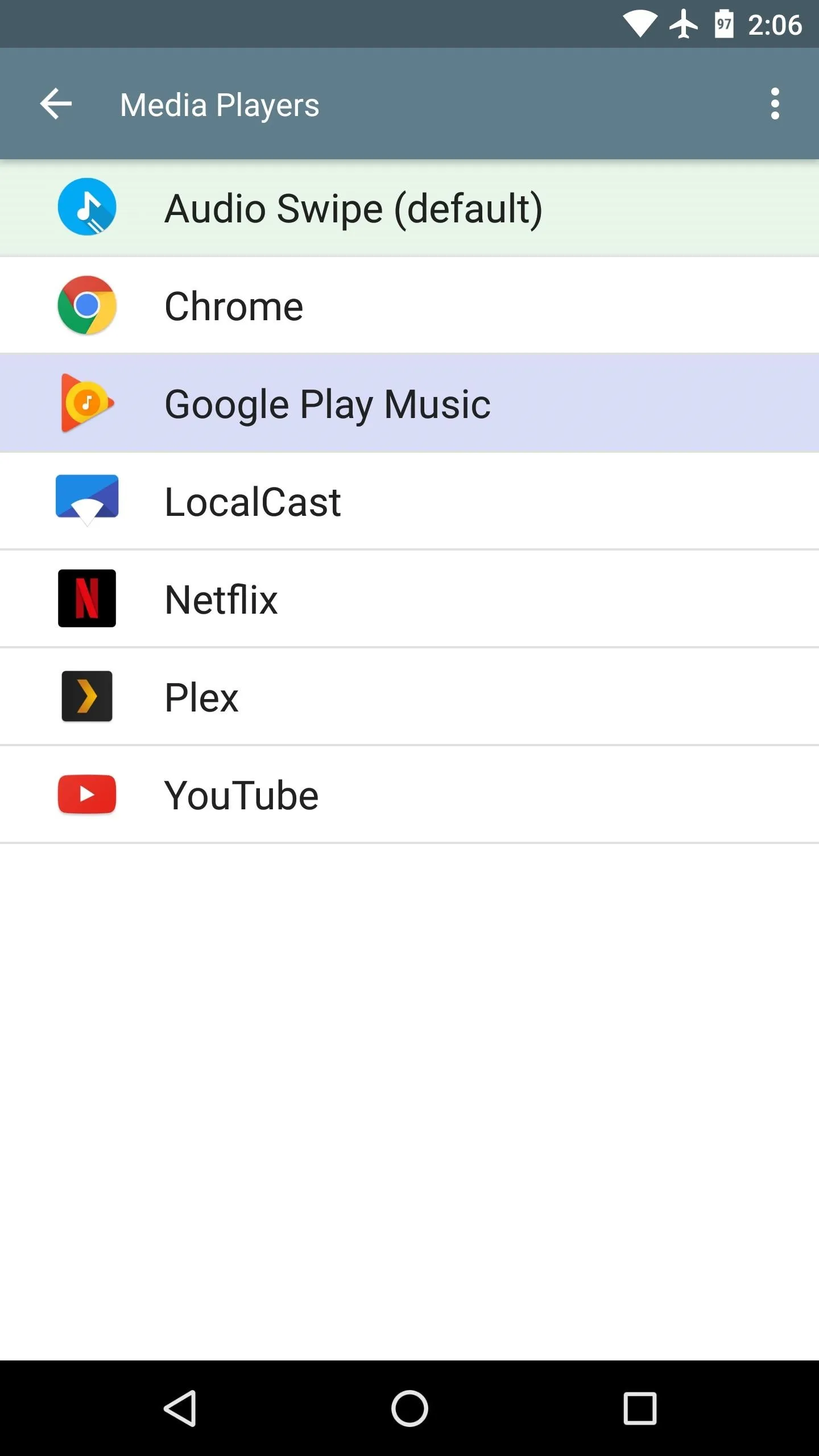
Task: Select Google Play Music
Action: click(409, 403)
